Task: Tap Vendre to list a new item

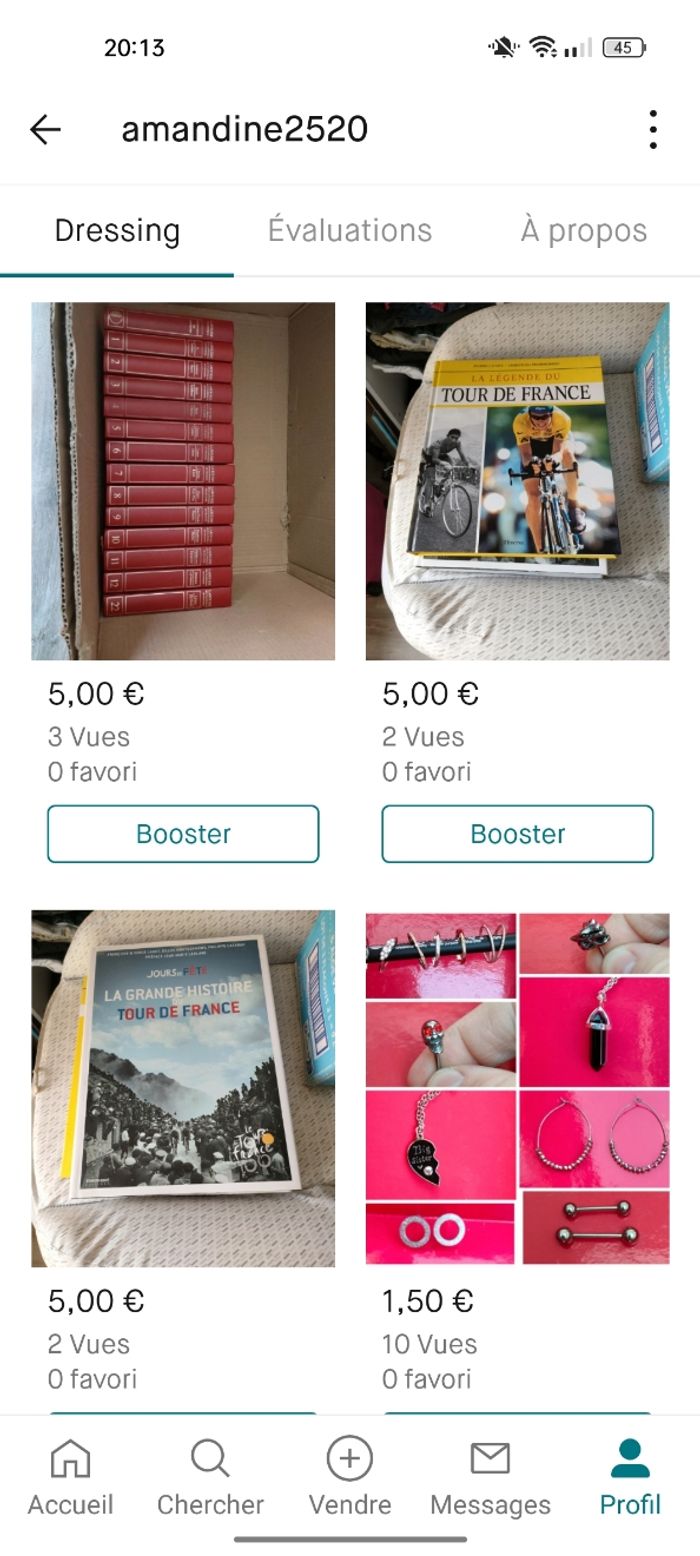Action: pyautogui.click(x=350, y=1478)
